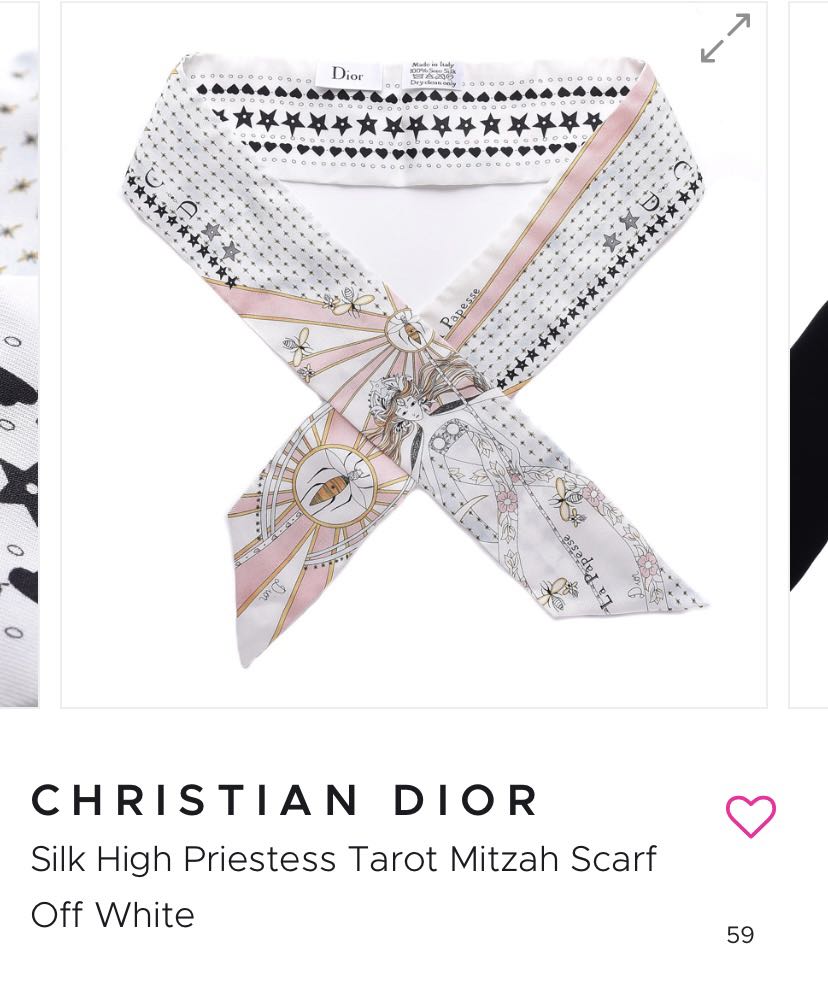This screenshot has height=993, width=828.
Task: View the previous product photo on the left
Action: [18, 355]
